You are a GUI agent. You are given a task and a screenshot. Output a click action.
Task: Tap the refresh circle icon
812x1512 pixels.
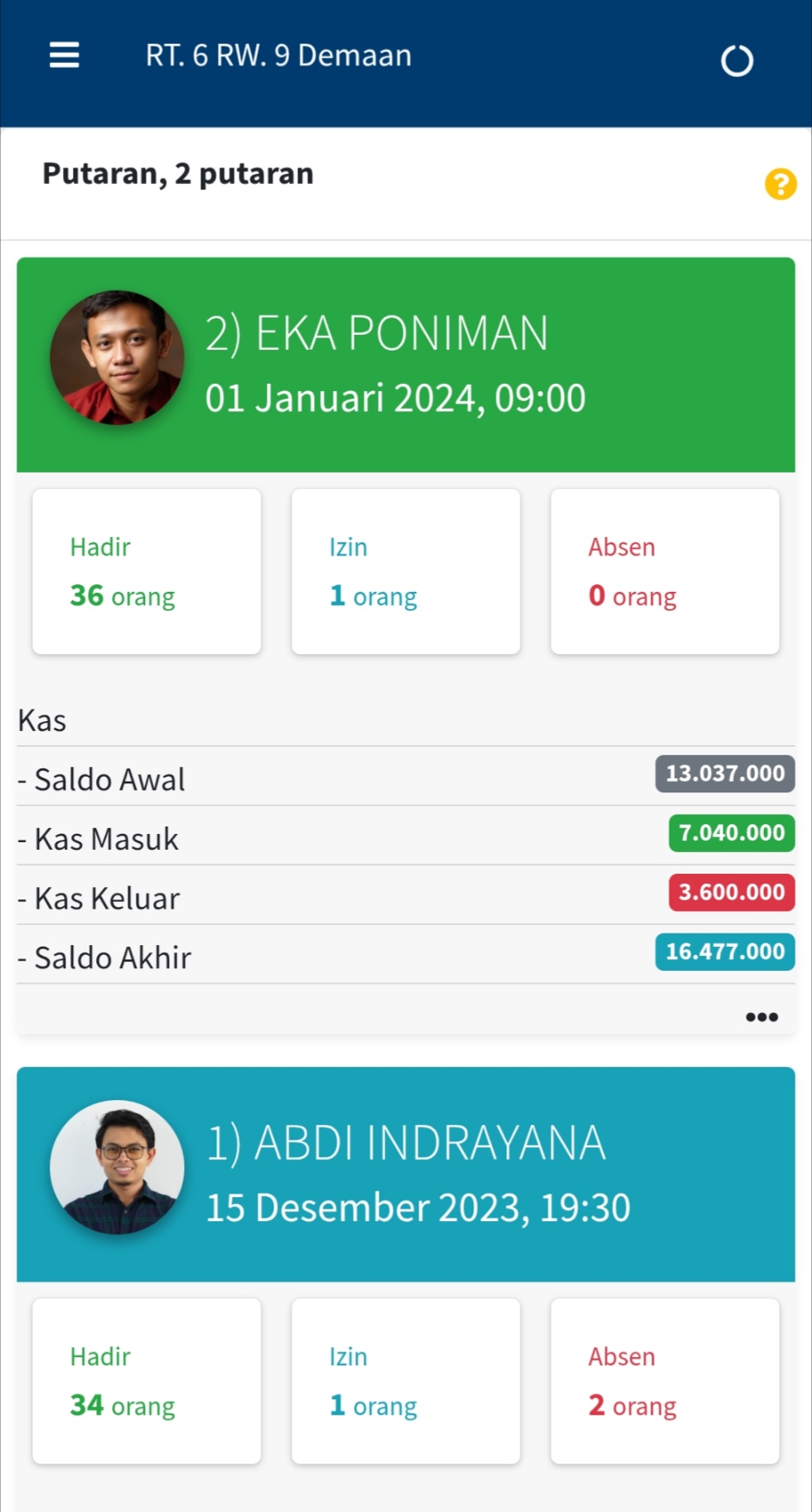tap(737, 61)
